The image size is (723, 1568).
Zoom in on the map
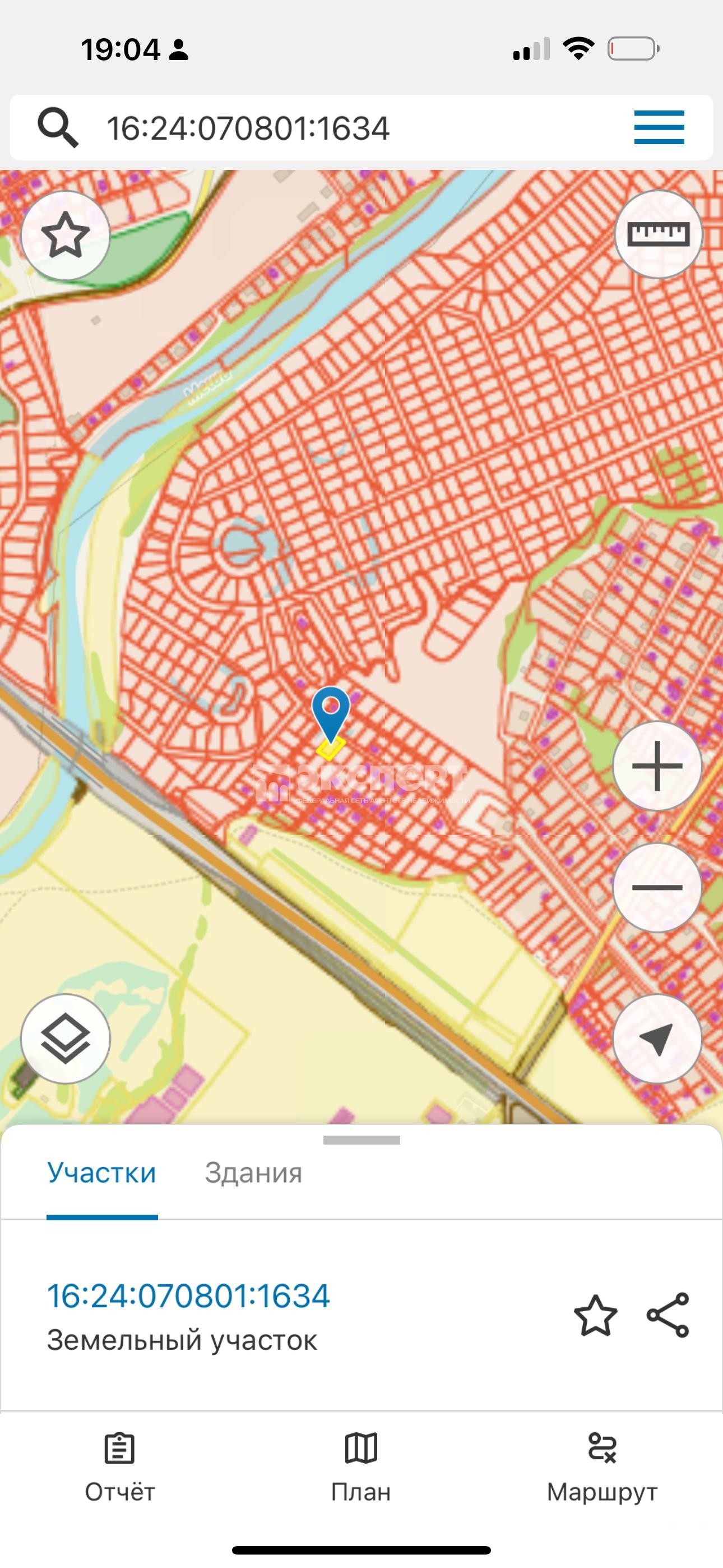coord(657,765)
